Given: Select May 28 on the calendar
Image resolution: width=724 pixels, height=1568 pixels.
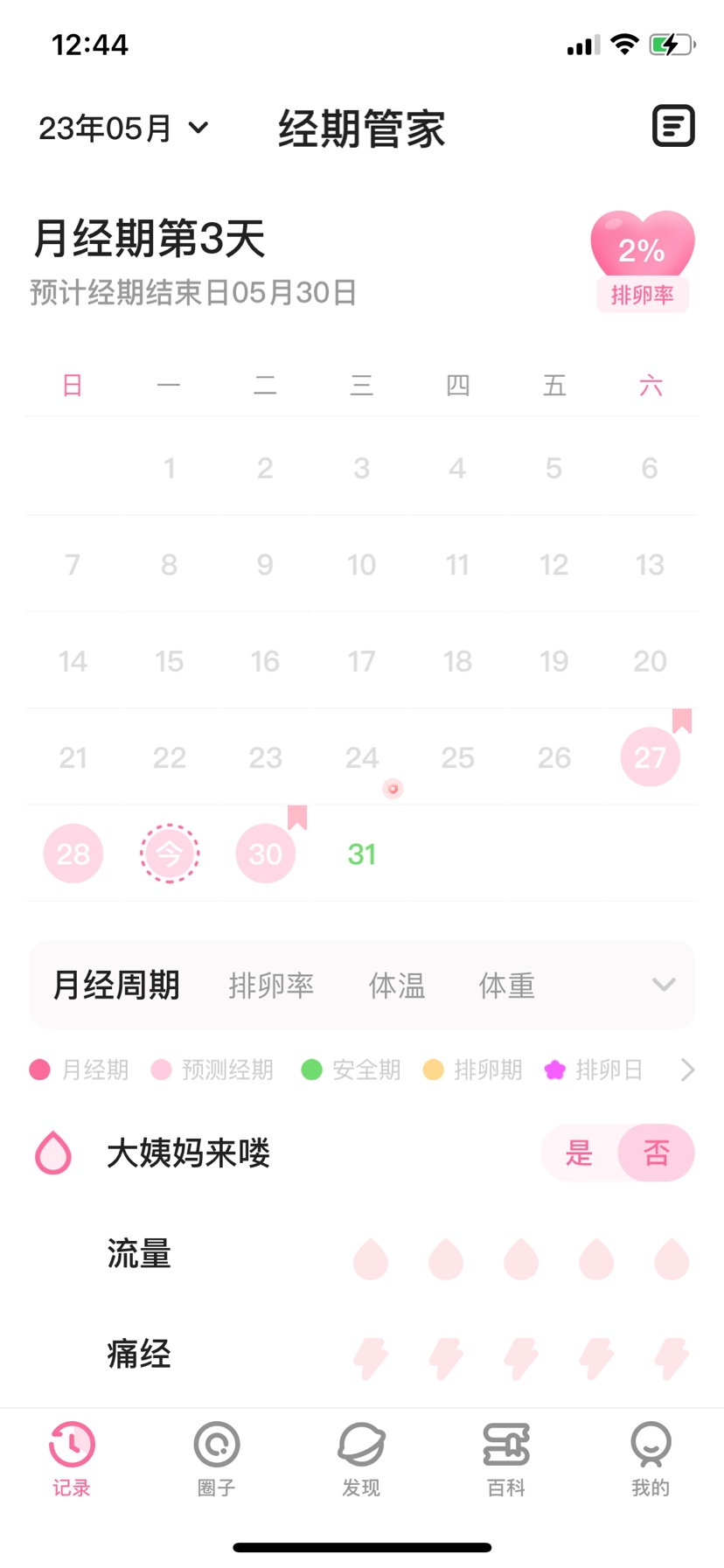Looking at the screenshot, I should [x=73, y=854].
